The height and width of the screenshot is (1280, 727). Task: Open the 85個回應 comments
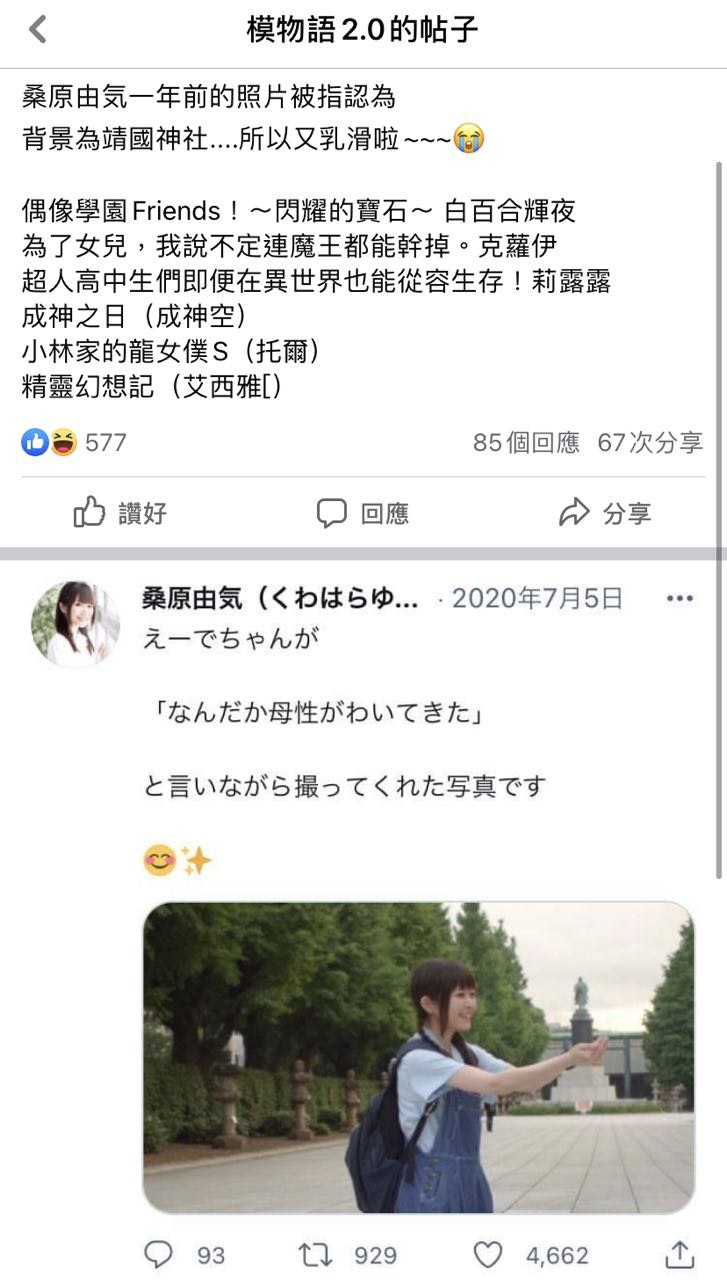coord(526,442)
